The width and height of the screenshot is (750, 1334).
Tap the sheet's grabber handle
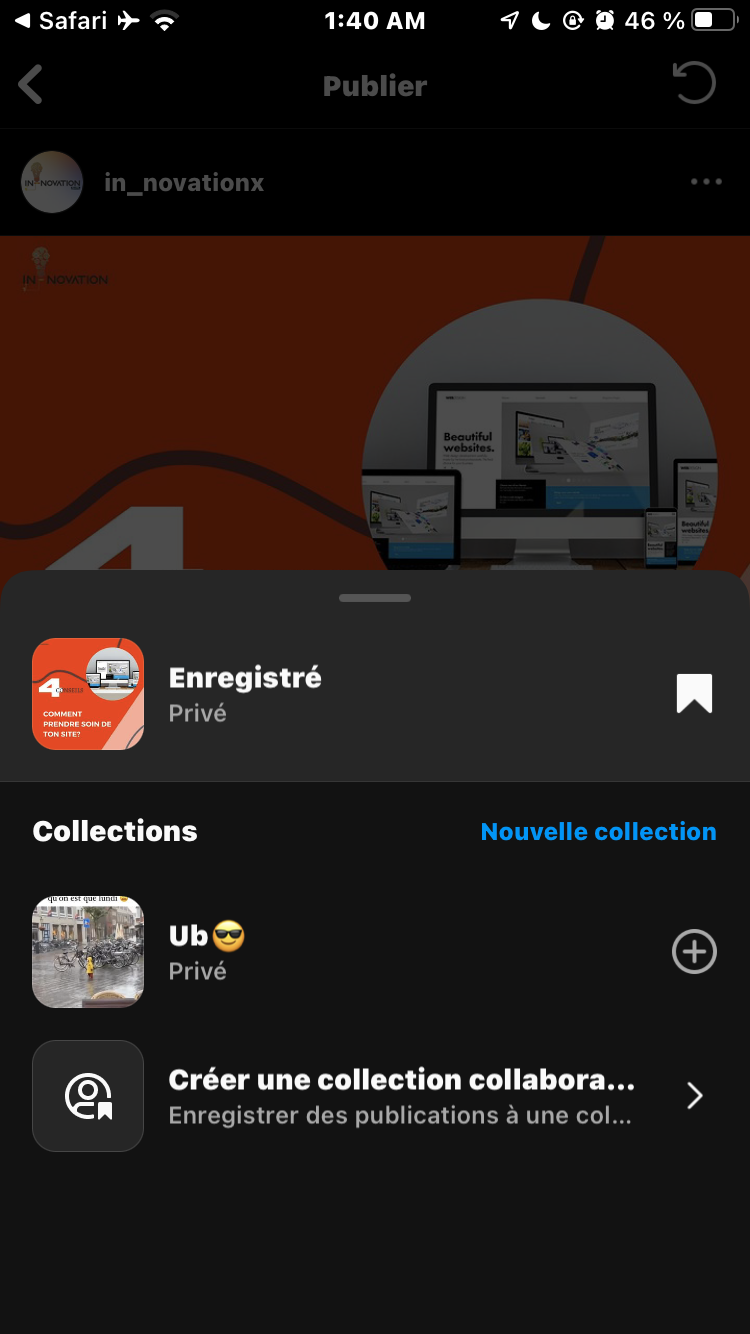click(375, 598)
